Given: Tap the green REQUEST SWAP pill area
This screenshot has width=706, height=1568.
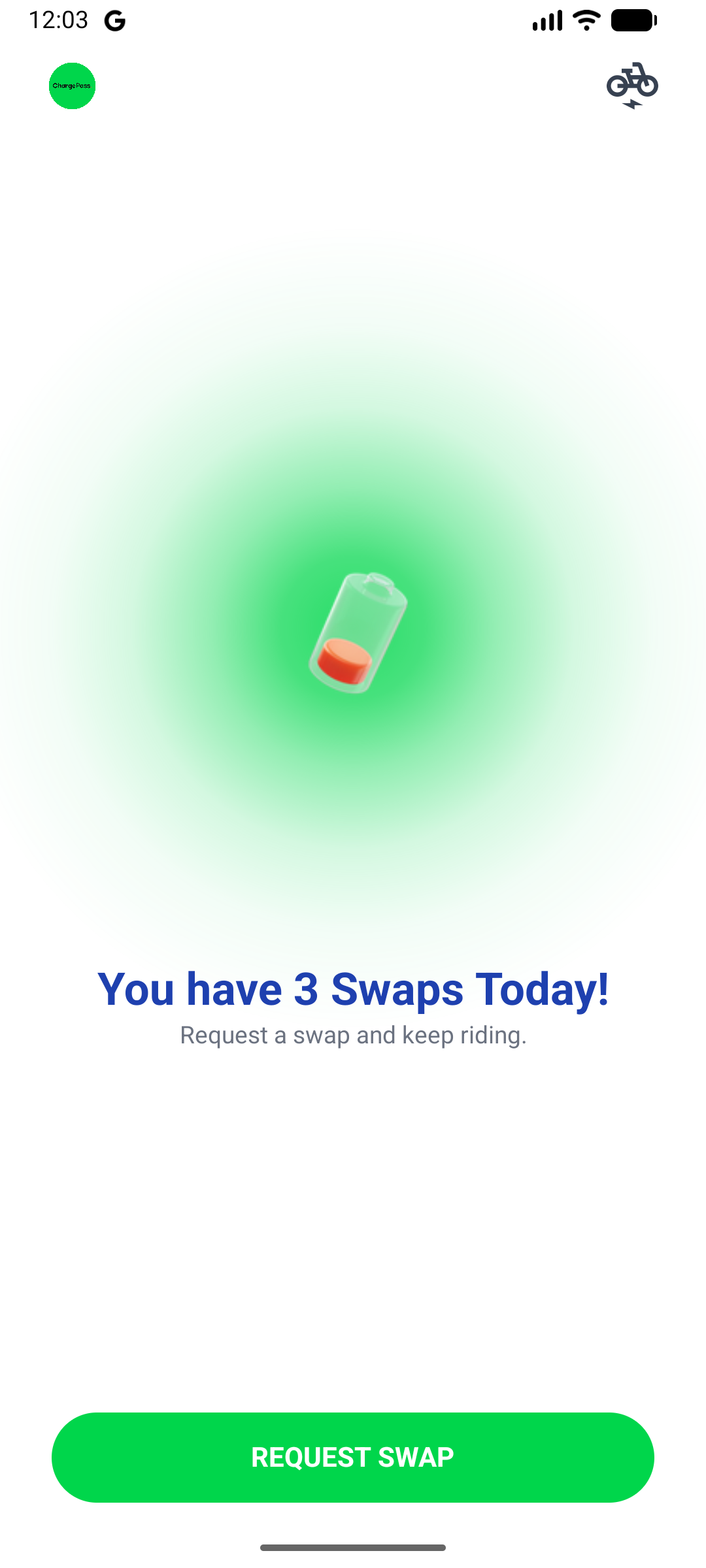Looking at the screenshot, I should [x=353, y=1456].
